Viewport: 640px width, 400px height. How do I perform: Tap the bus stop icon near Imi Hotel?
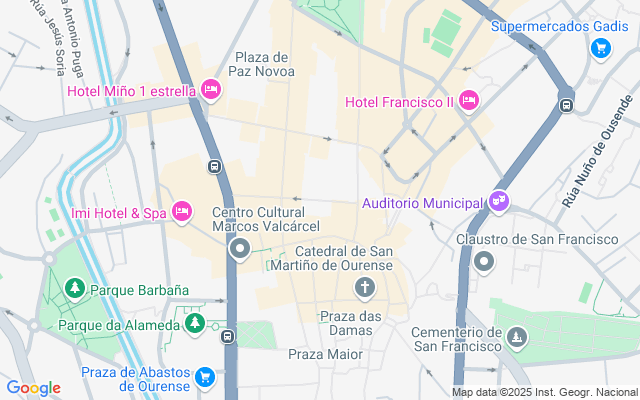pyautogui.click(x=215, y=167)
